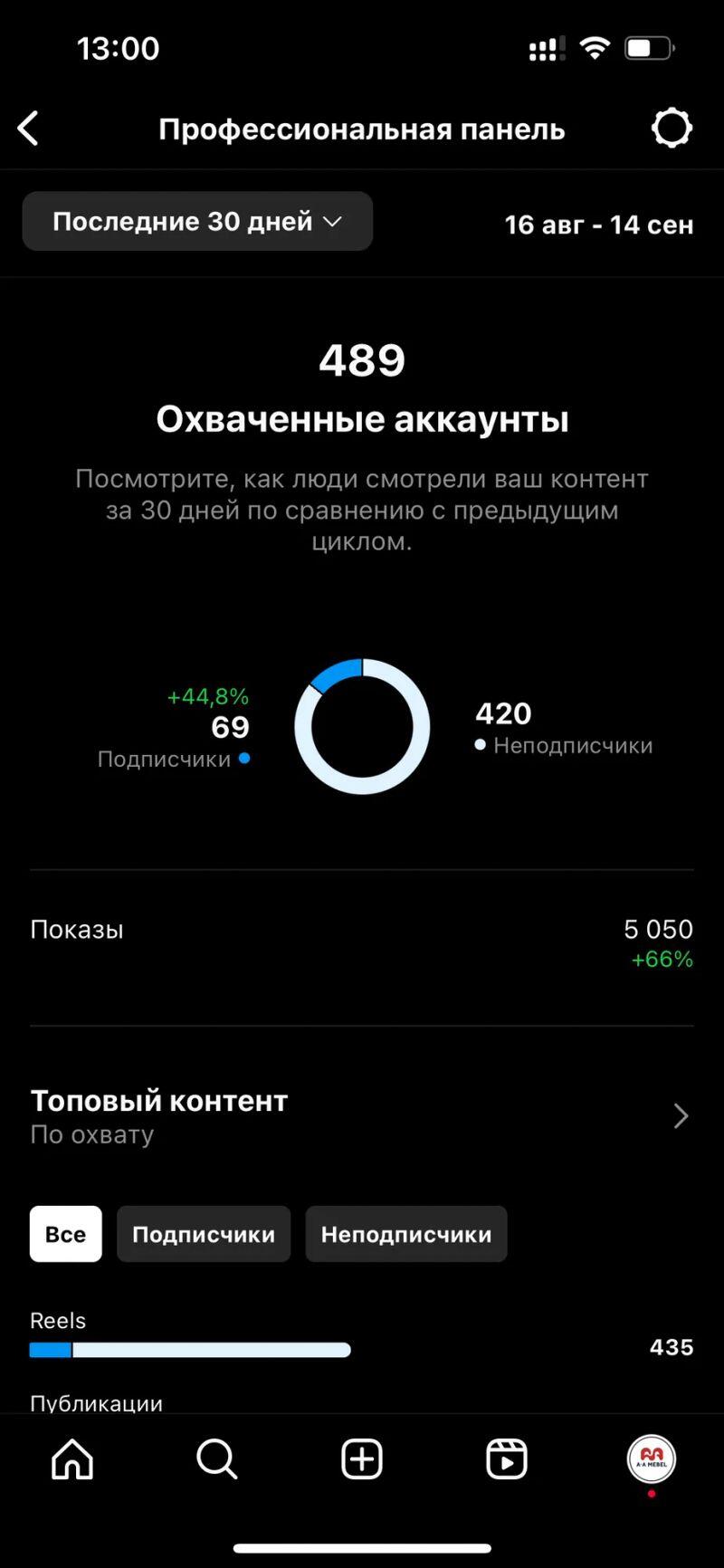Create a new post

pyautogui.click(x=362, y=1459)
